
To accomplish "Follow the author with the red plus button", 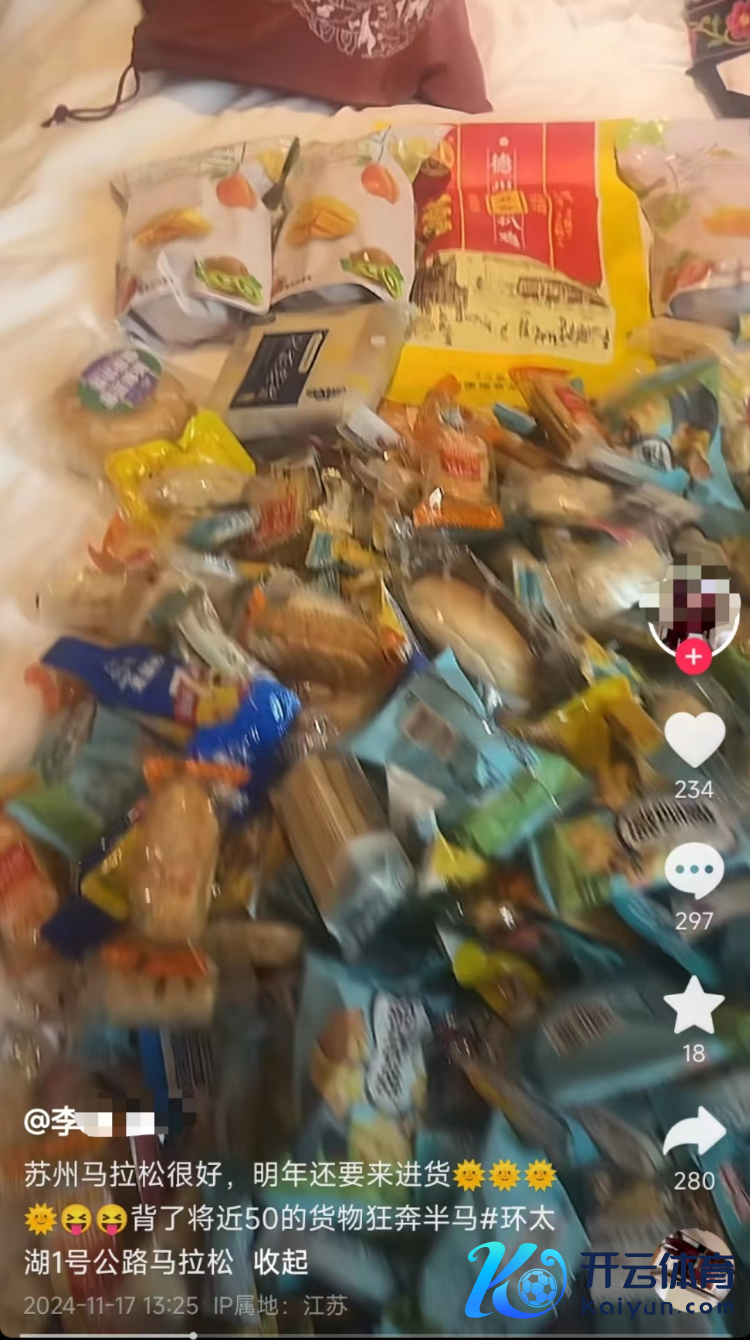I will [x=693, y=657].
